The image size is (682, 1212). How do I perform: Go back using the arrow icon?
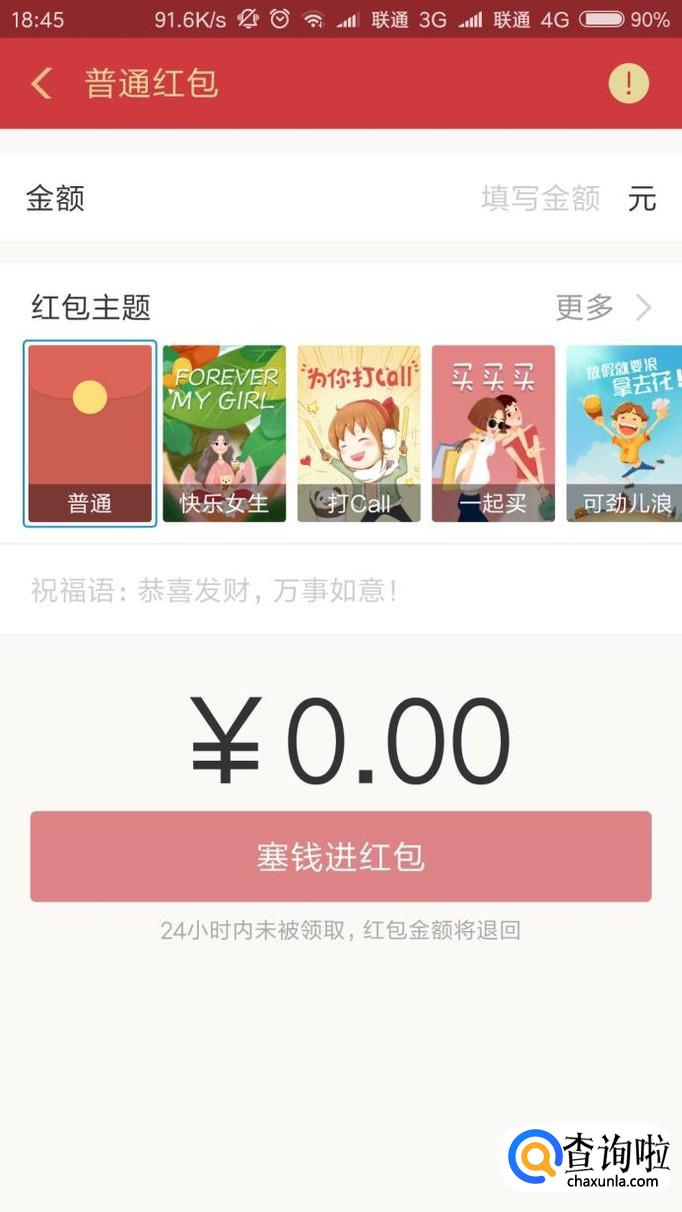[42, 84]
